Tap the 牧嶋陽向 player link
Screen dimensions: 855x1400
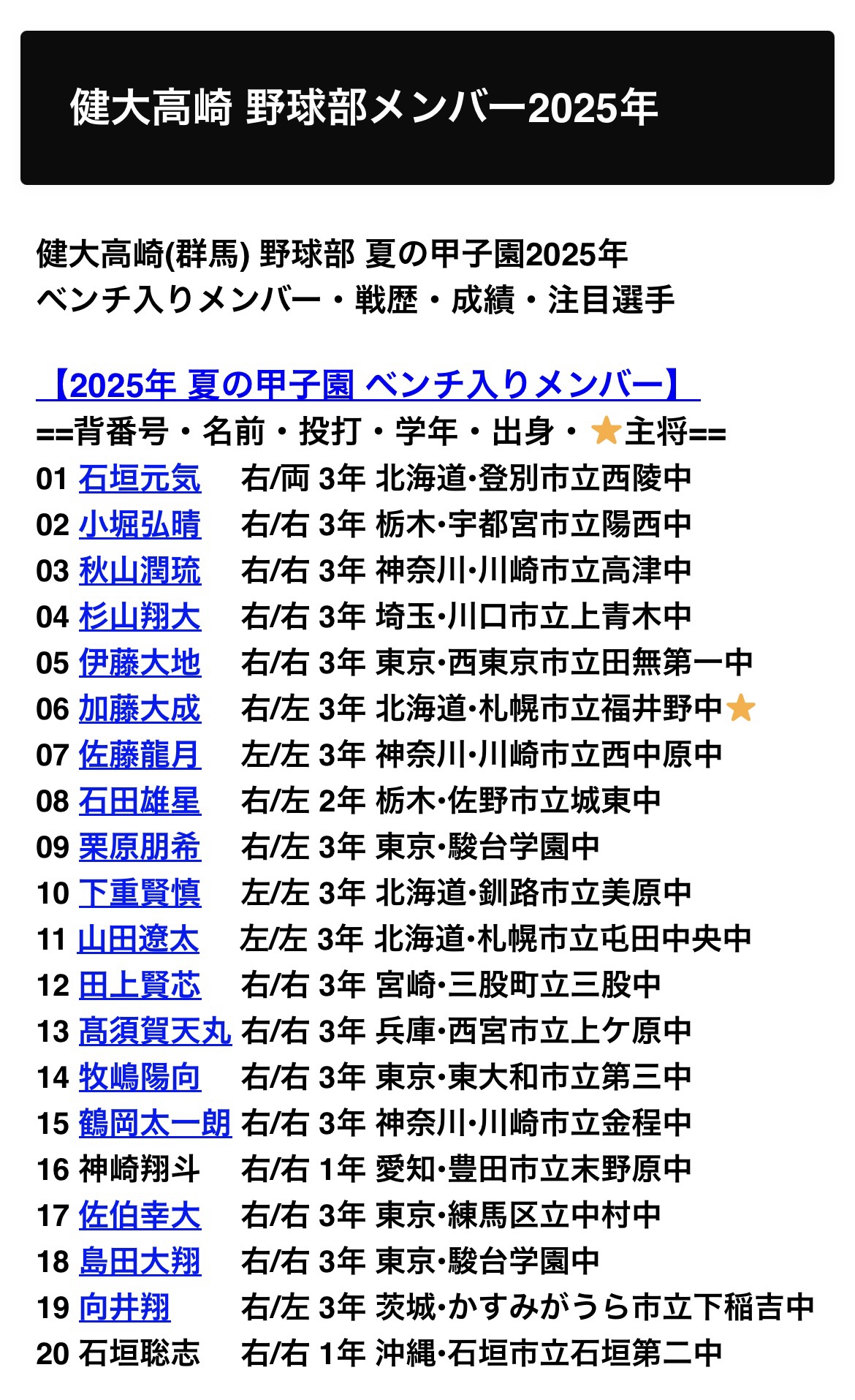pos(140,1077)
